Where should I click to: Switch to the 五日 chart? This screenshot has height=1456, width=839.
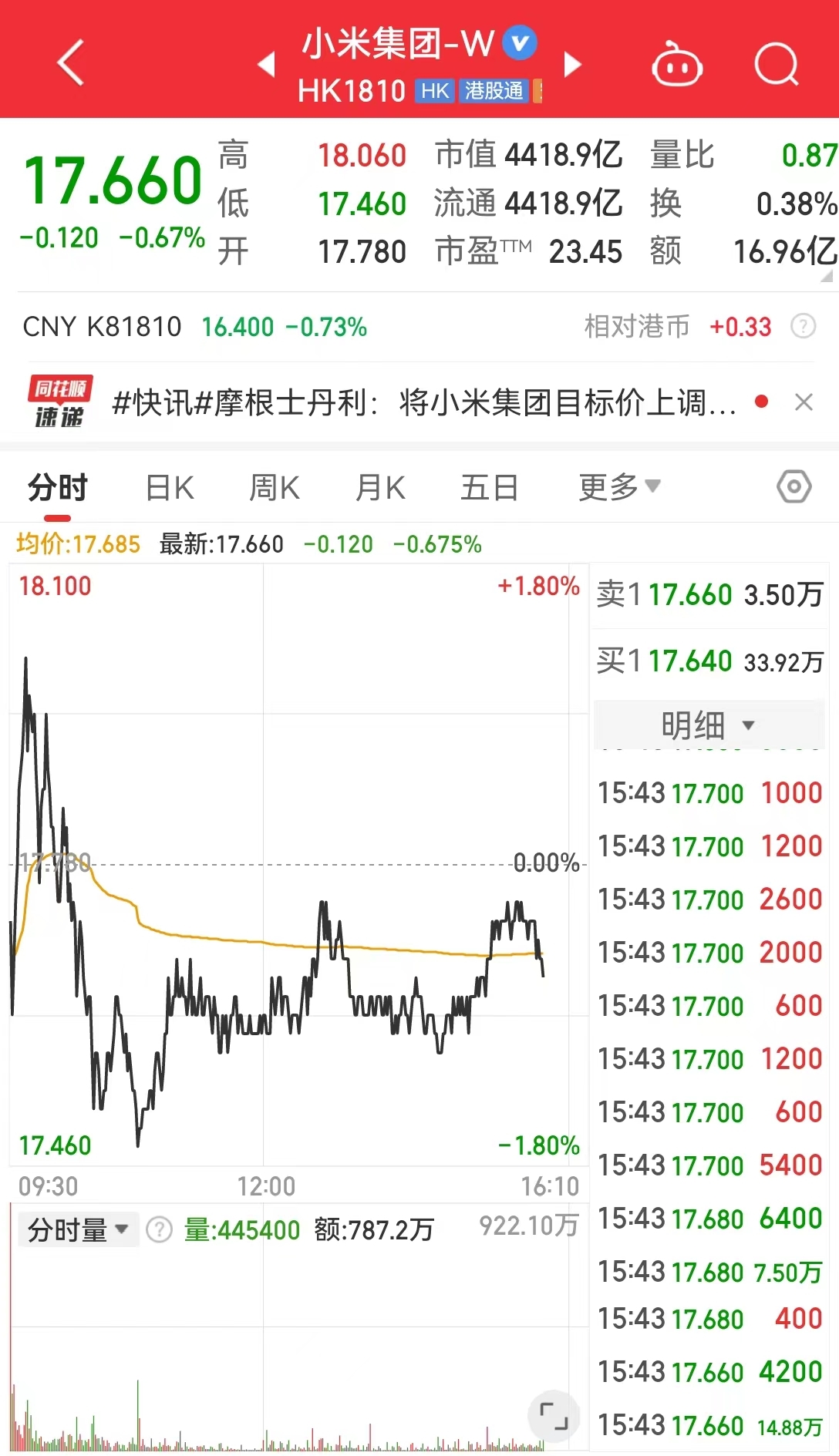pyautogui.click(x=489, y=488)
